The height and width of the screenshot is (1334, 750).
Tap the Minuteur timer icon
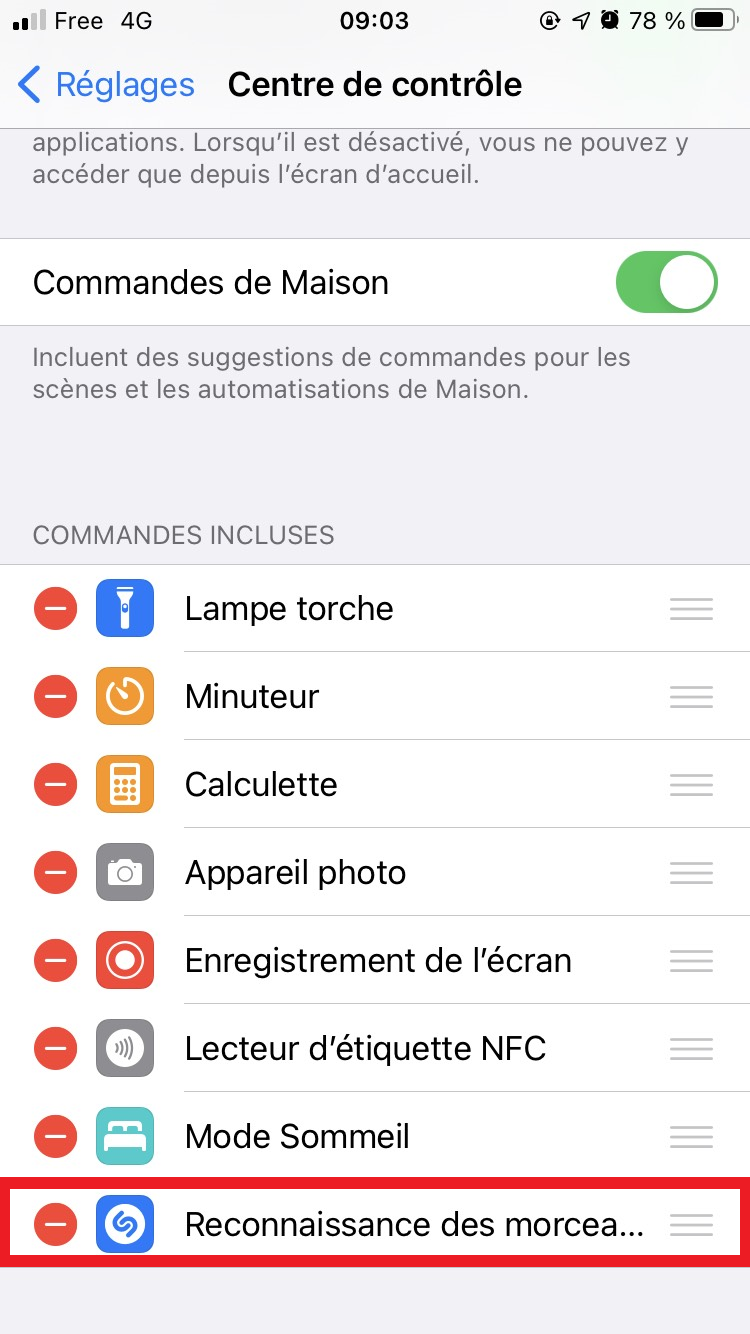pos(124,696)
